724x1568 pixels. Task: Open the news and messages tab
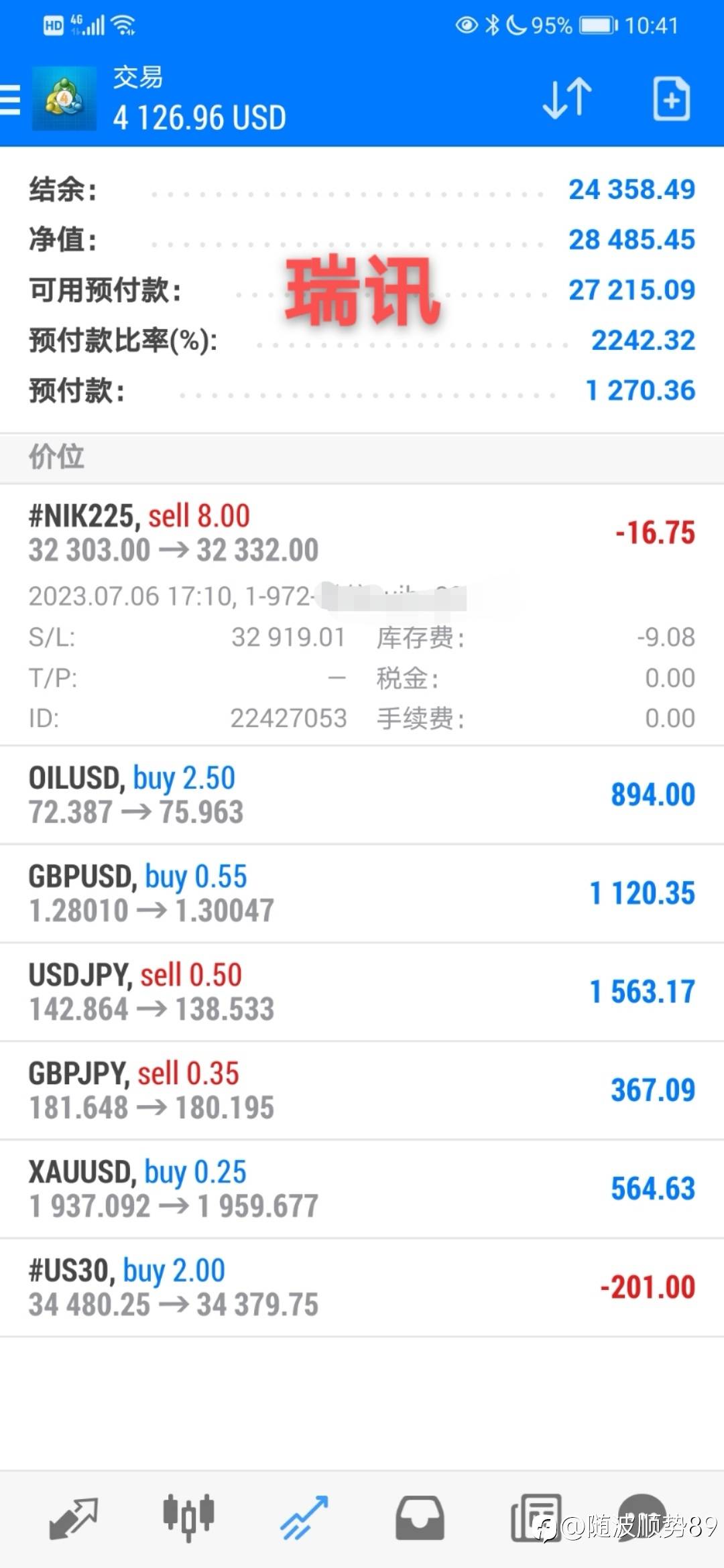tap(536, 1518)
